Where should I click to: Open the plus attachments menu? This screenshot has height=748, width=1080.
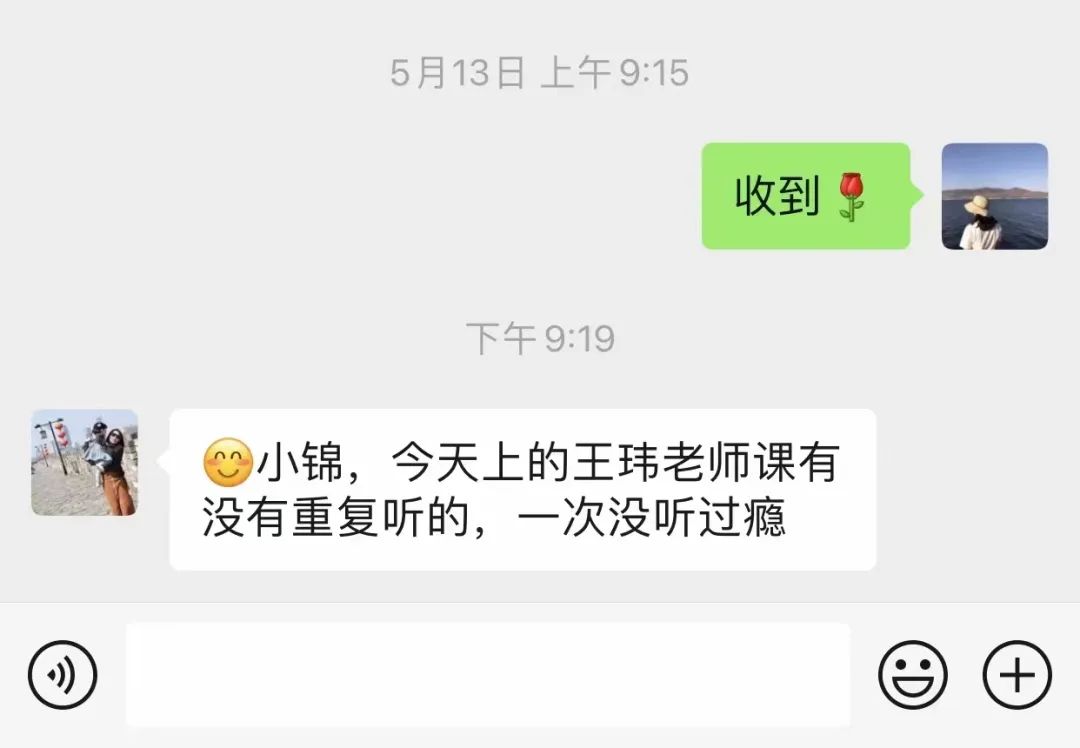[x=1017, y=675]
